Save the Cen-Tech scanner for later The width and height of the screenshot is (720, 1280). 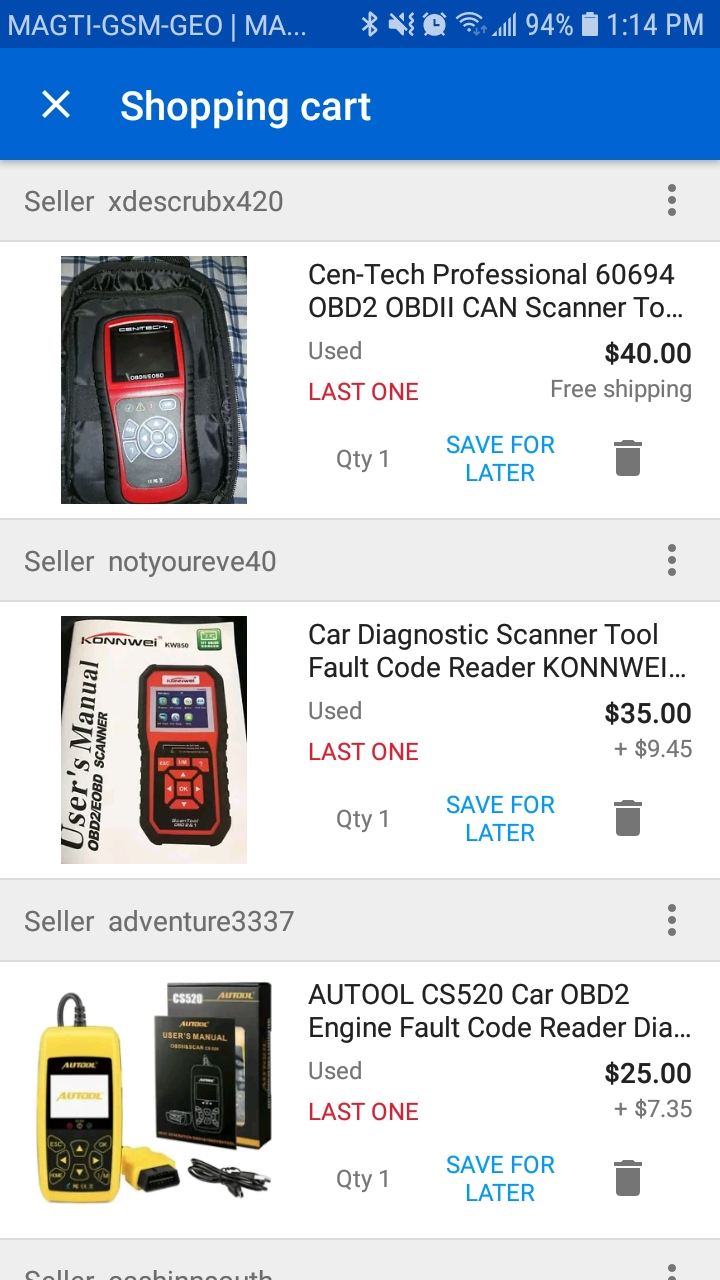point(500,459)
